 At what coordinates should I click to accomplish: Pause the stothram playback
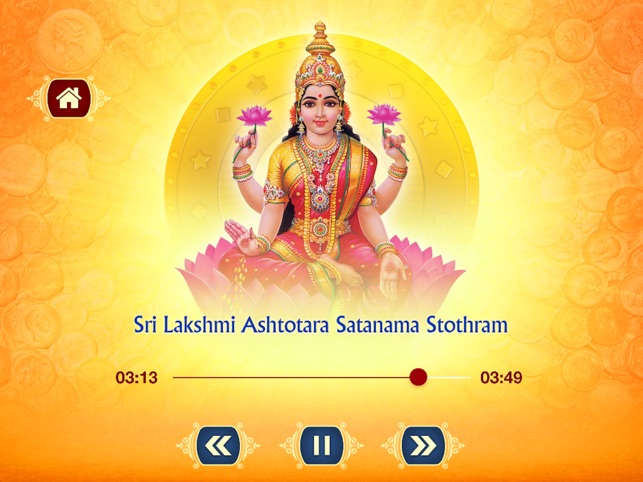point(321,444)
